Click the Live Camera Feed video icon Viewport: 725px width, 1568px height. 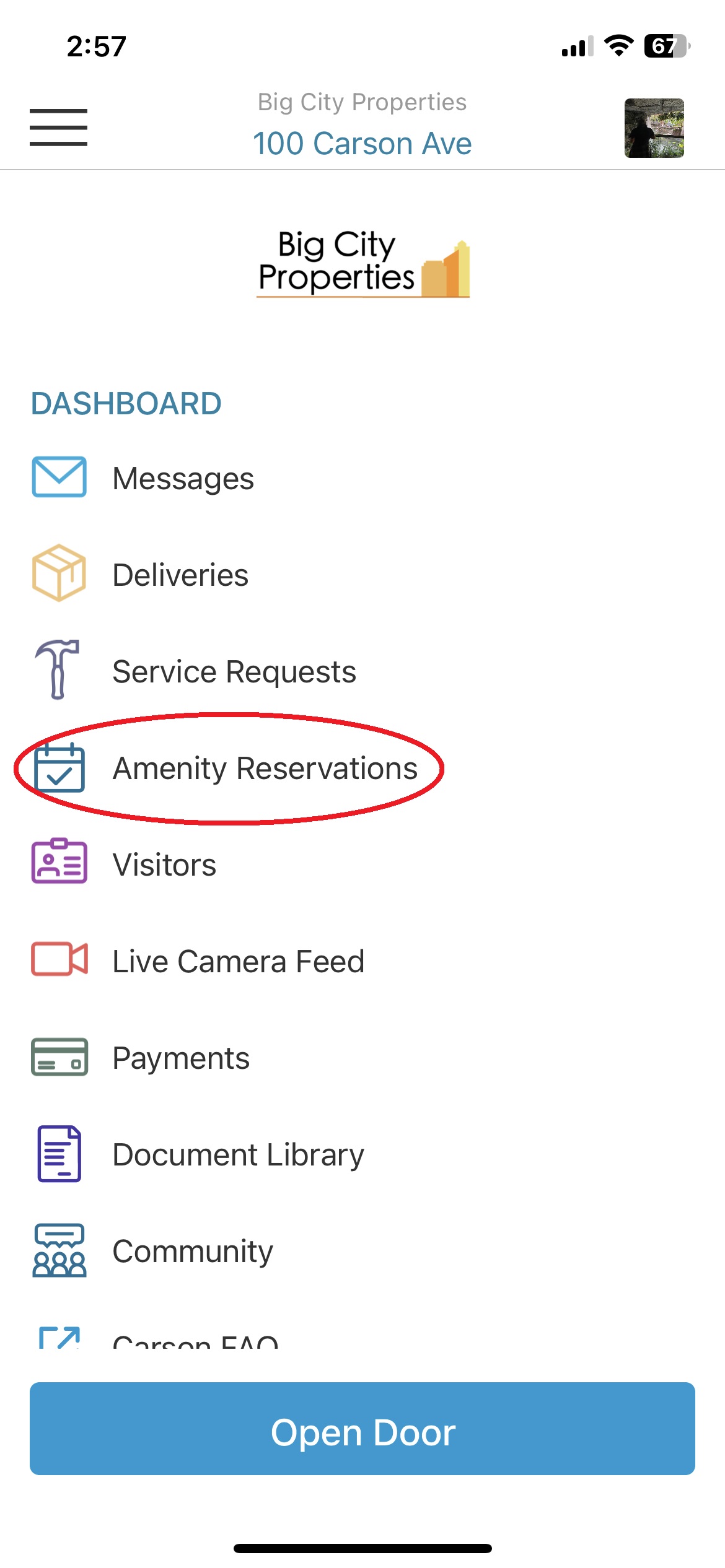[59, 960]
